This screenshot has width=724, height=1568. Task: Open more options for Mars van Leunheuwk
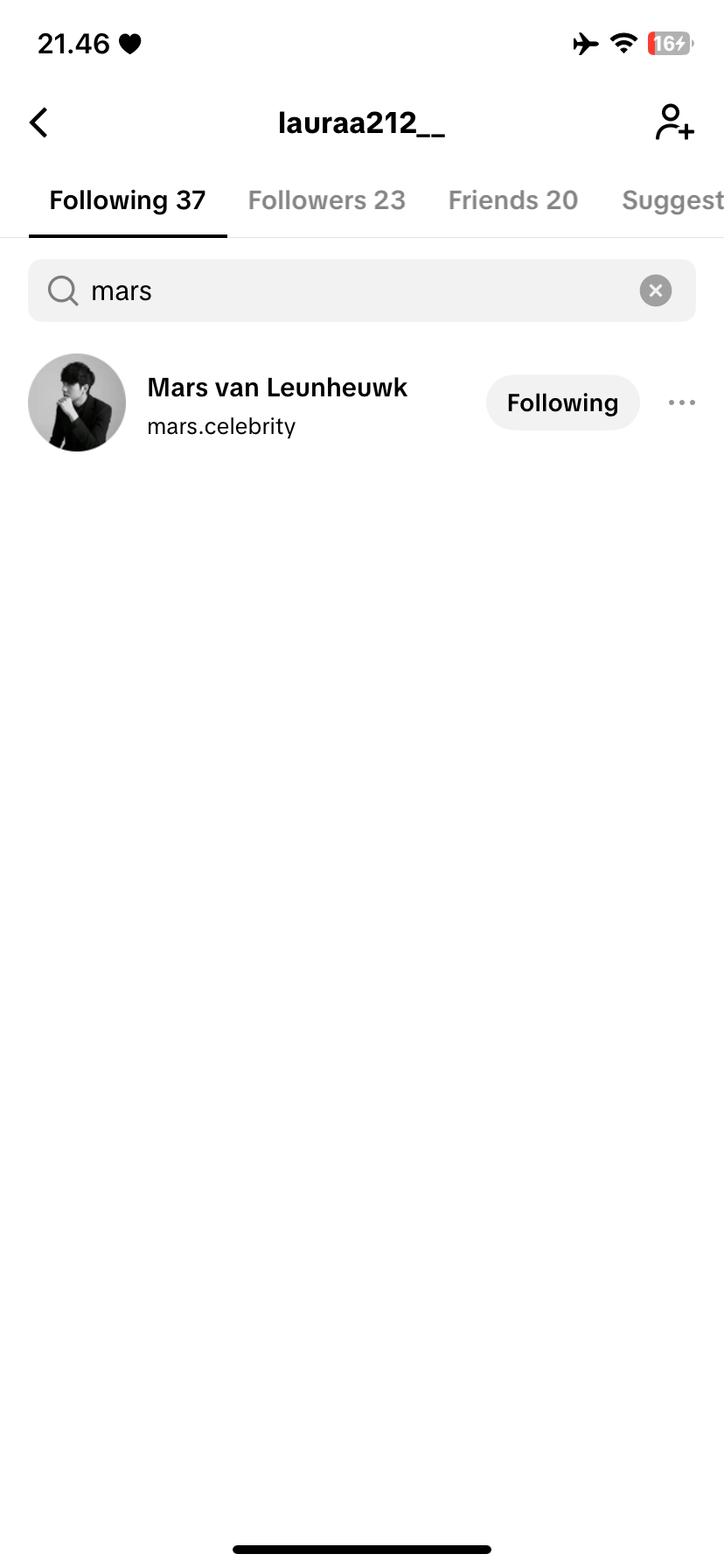coord(681,402)
